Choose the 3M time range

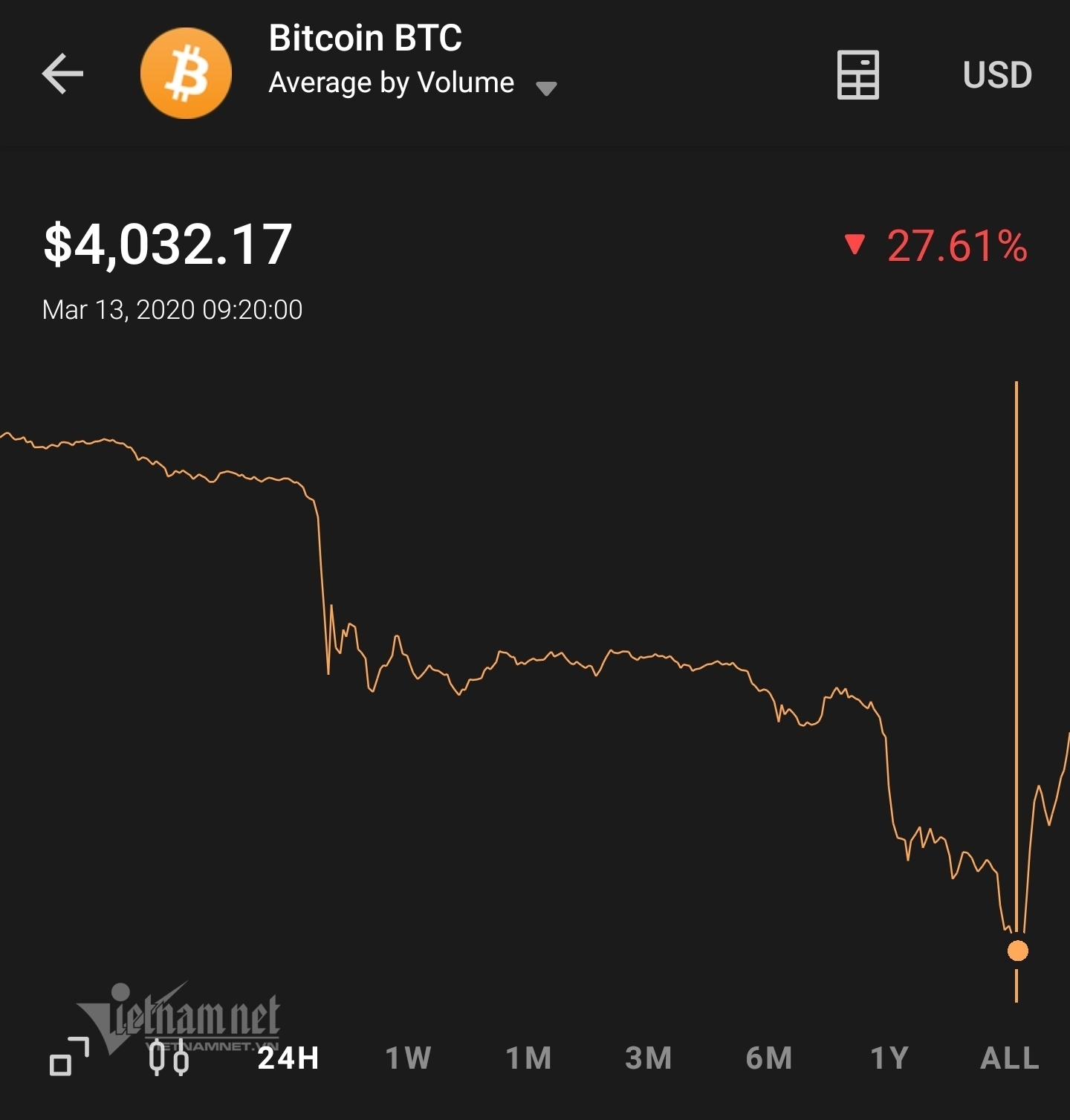[648, 1058]
